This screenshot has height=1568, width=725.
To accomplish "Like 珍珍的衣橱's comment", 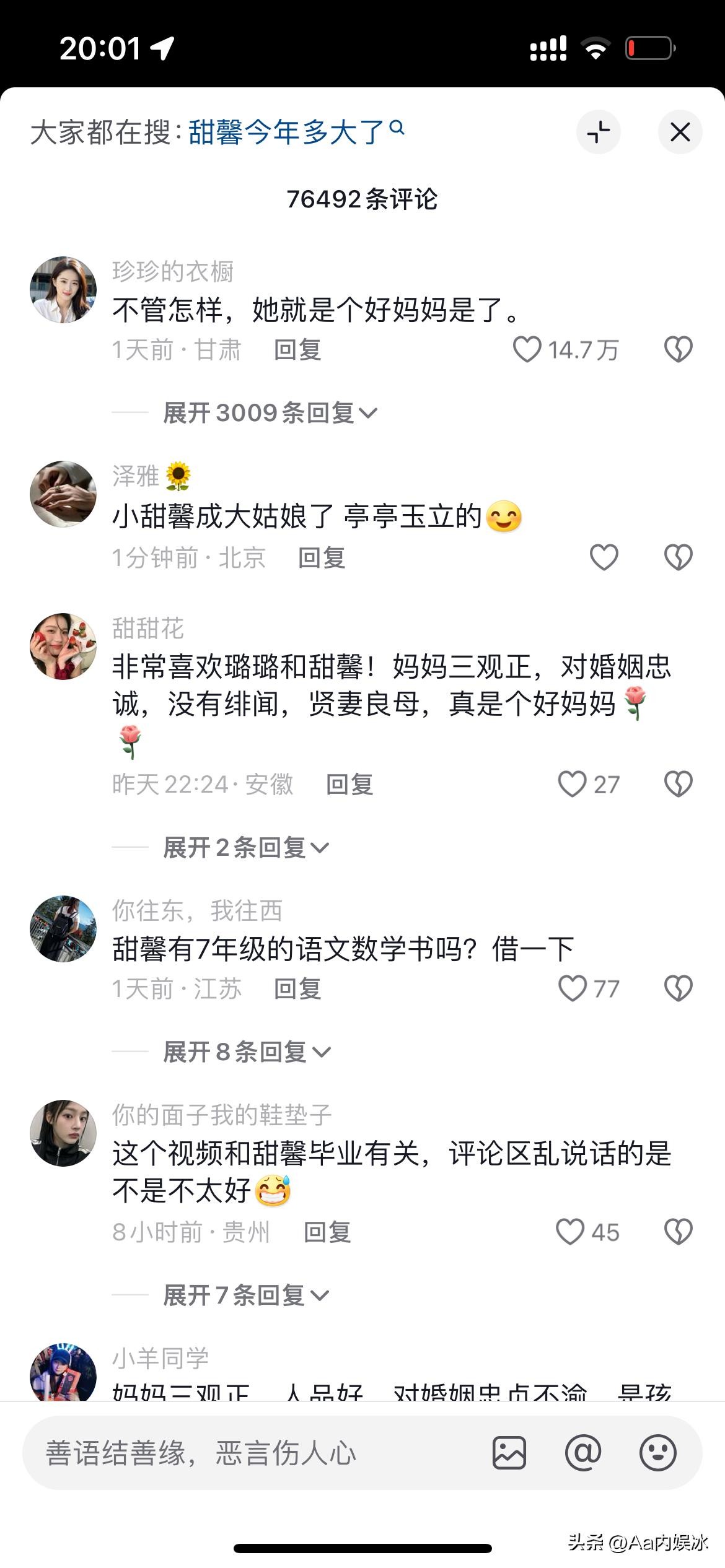I will (527, 350).
